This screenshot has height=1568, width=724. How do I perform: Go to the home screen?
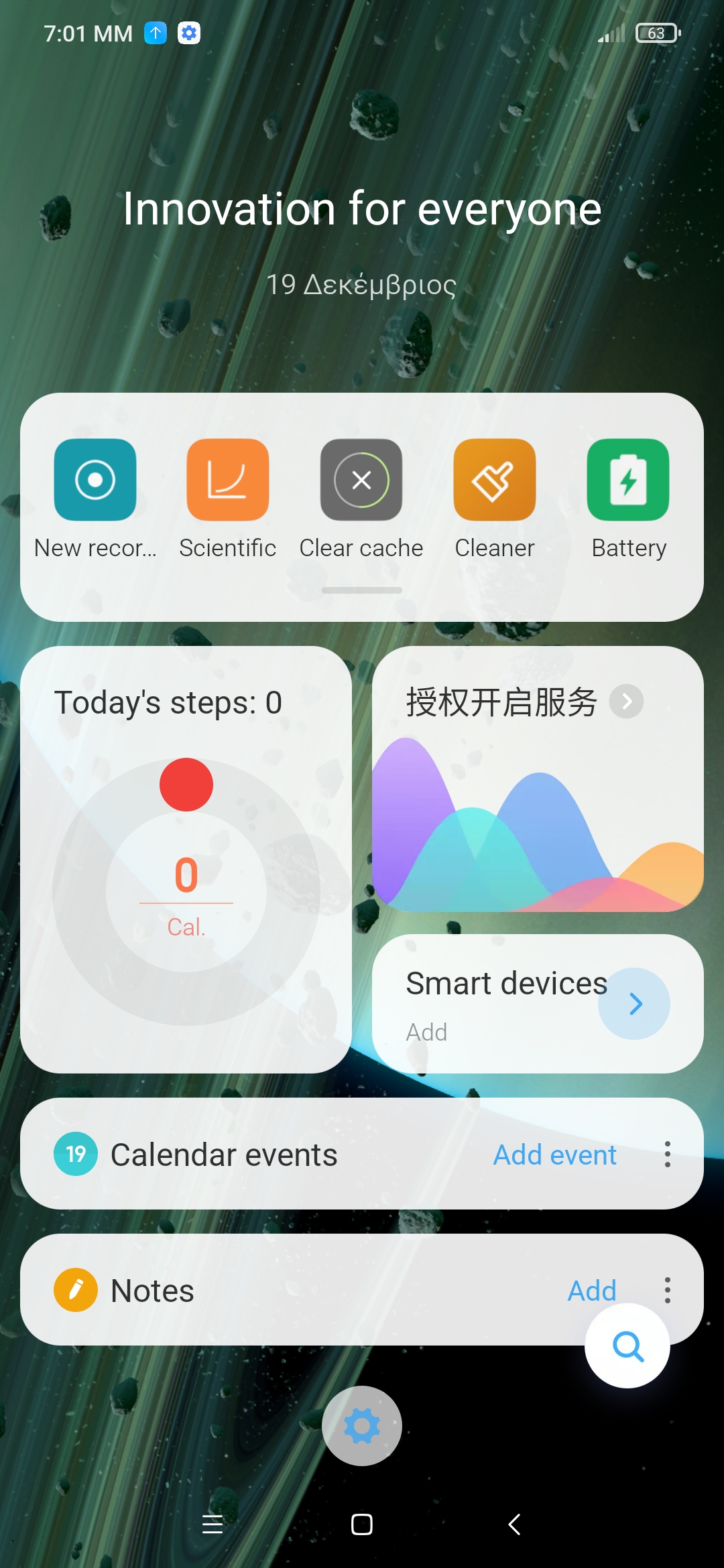click(362, 1524)
